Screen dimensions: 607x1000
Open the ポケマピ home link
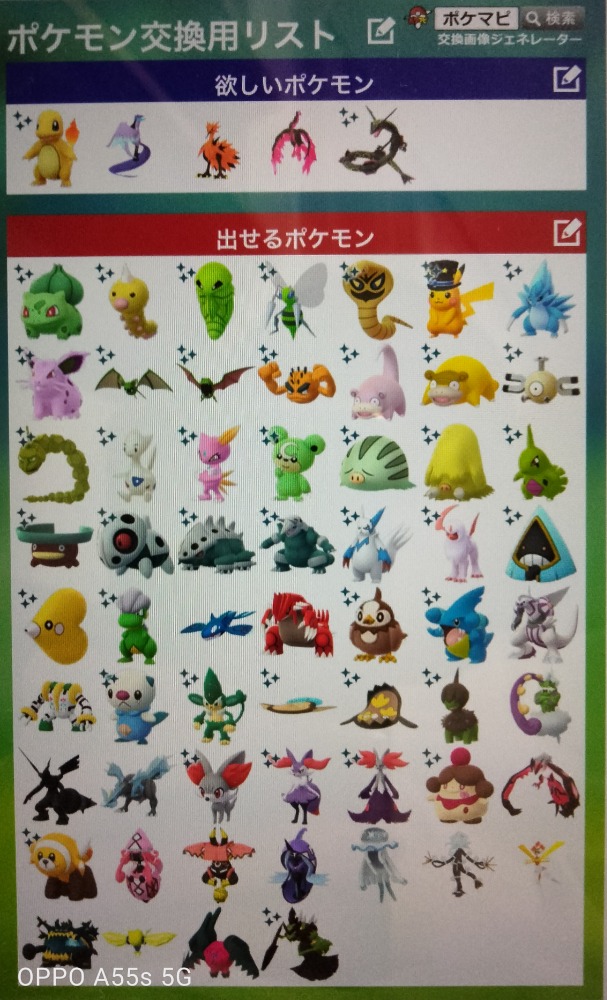[475, 18]
